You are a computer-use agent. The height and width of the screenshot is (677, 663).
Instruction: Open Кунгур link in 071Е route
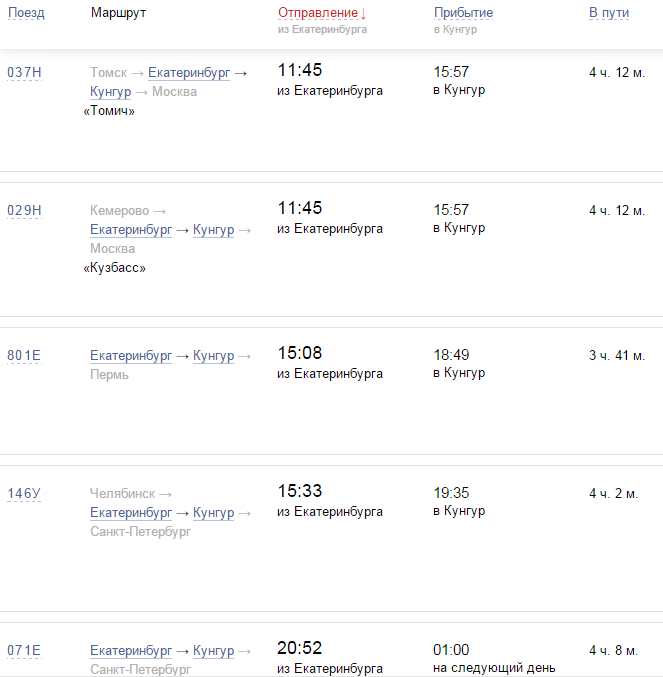(213, 651)
